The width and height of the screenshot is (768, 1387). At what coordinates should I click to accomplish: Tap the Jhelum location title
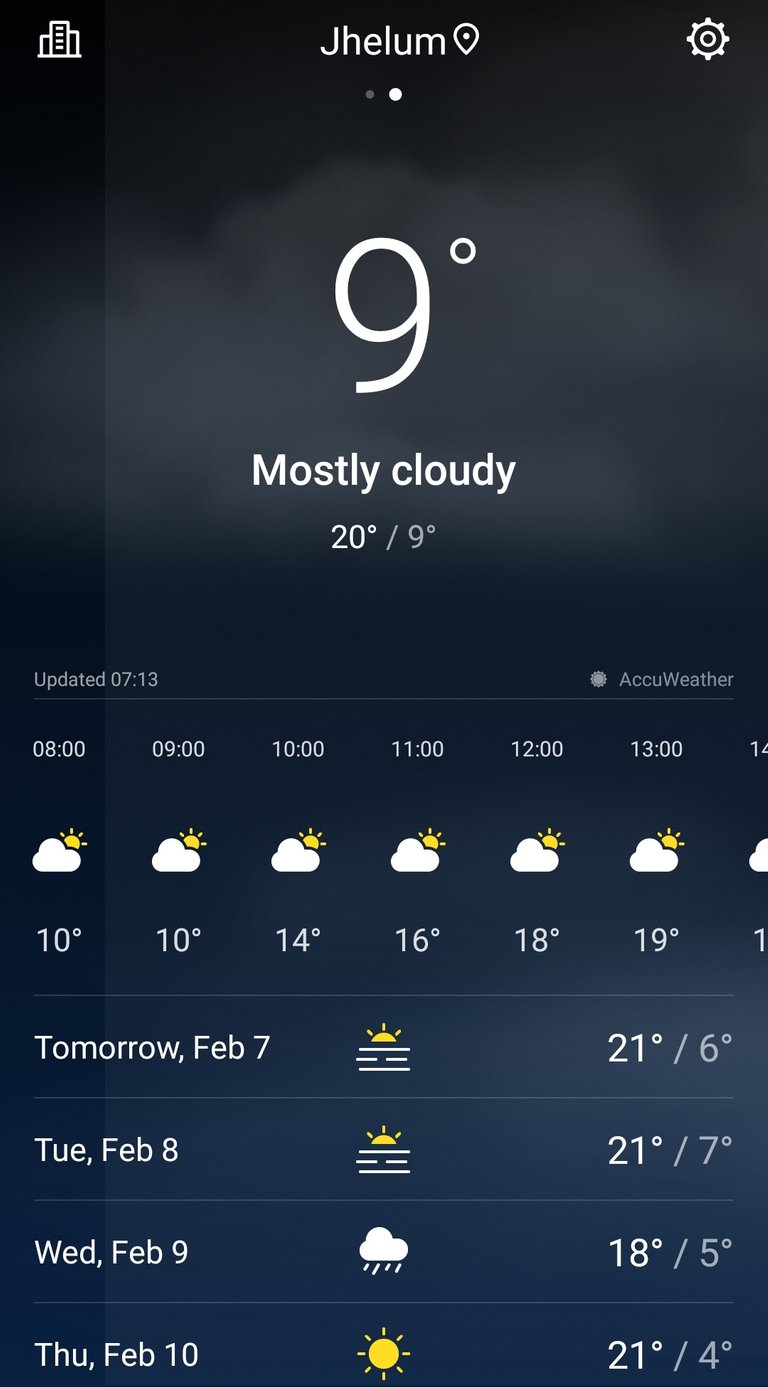(x=399, y=41)
